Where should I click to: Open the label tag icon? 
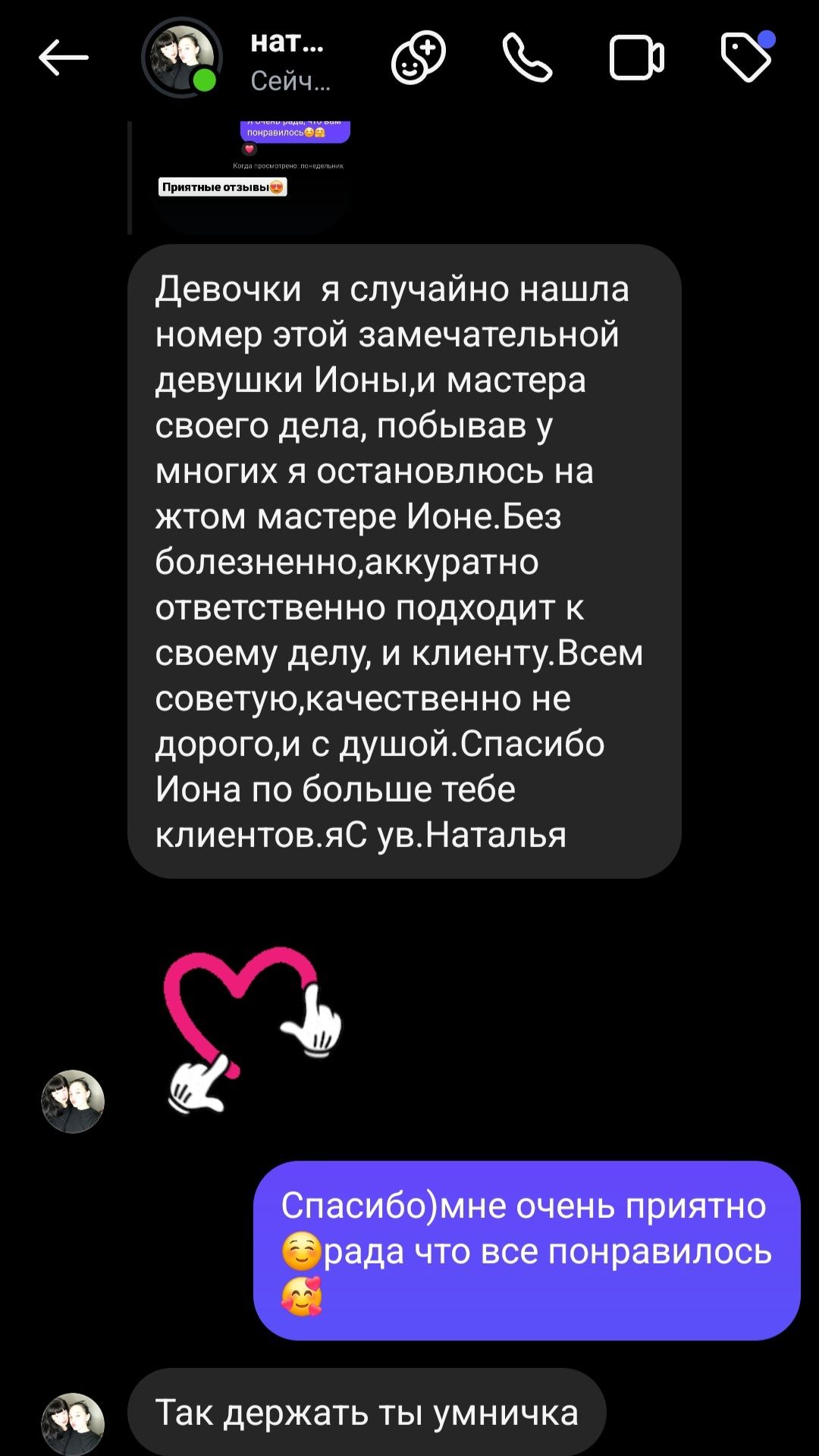[748, 55]
